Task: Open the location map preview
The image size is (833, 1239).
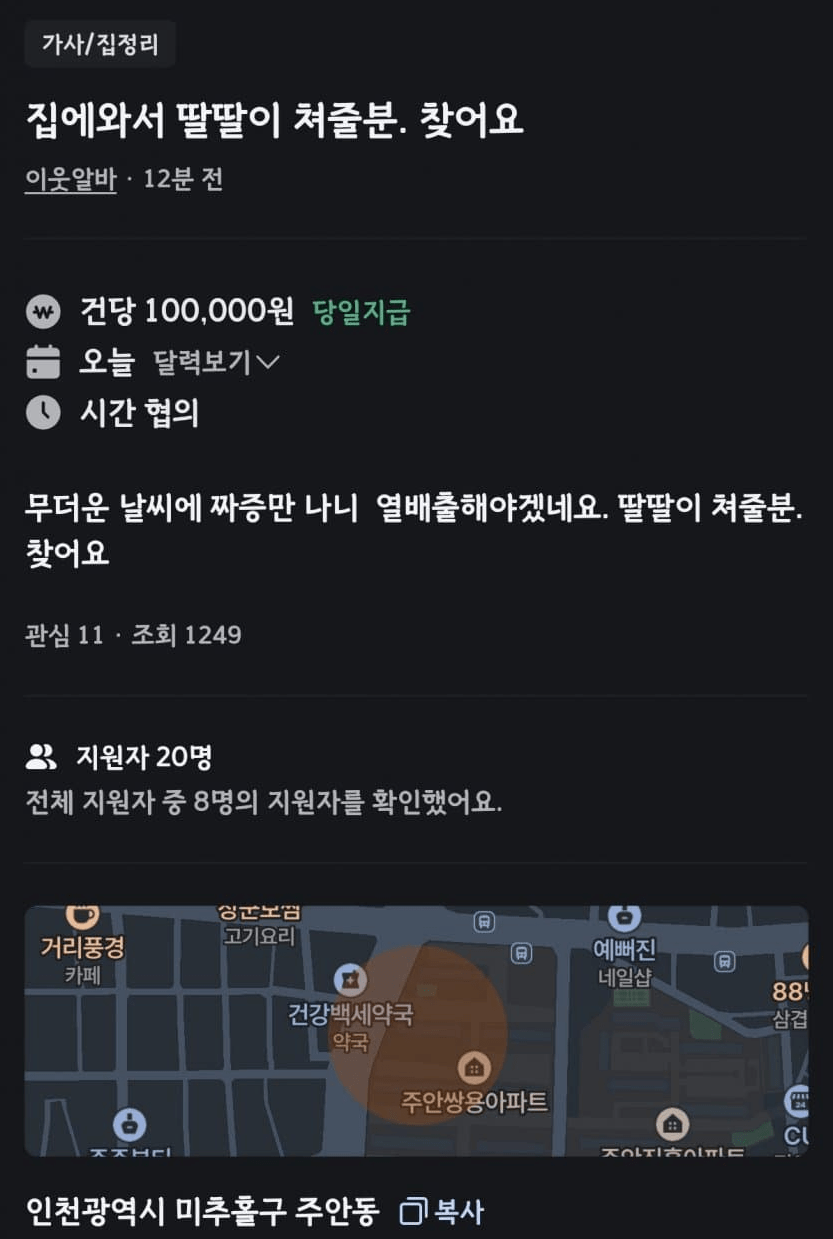Action: (x=416, y=1030)
